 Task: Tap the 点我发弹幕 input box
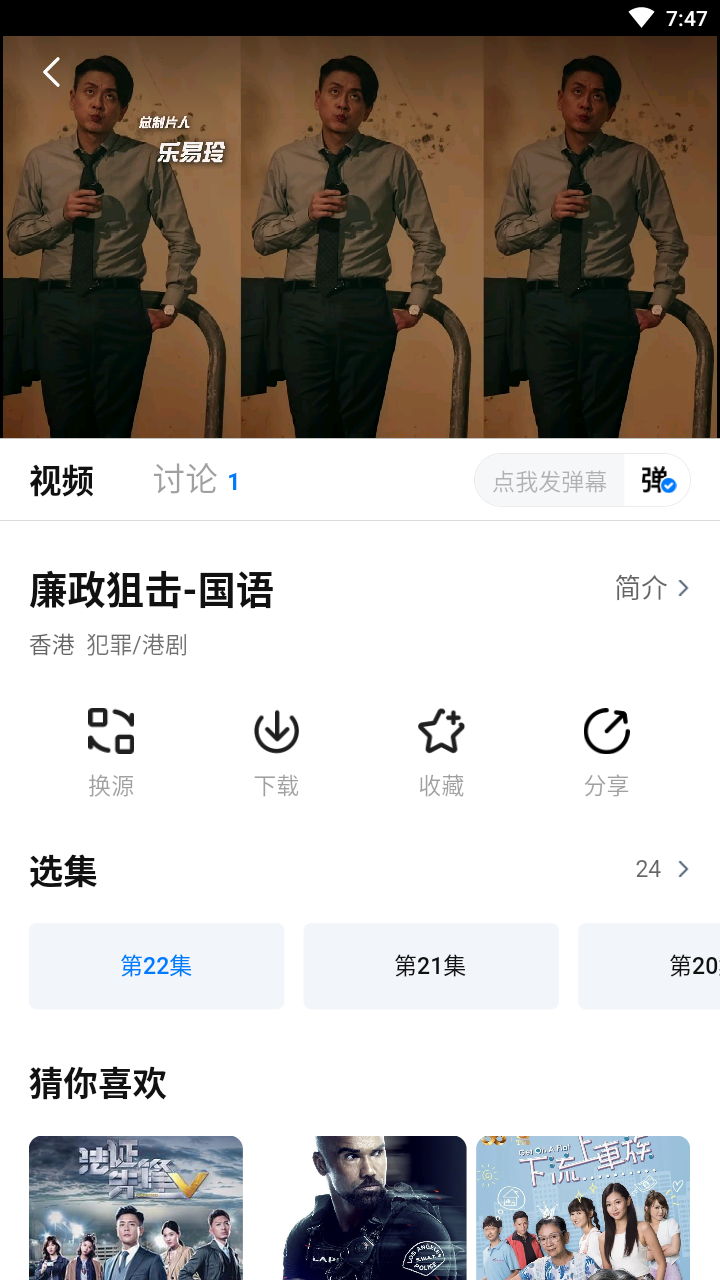(x=550, y=481)
